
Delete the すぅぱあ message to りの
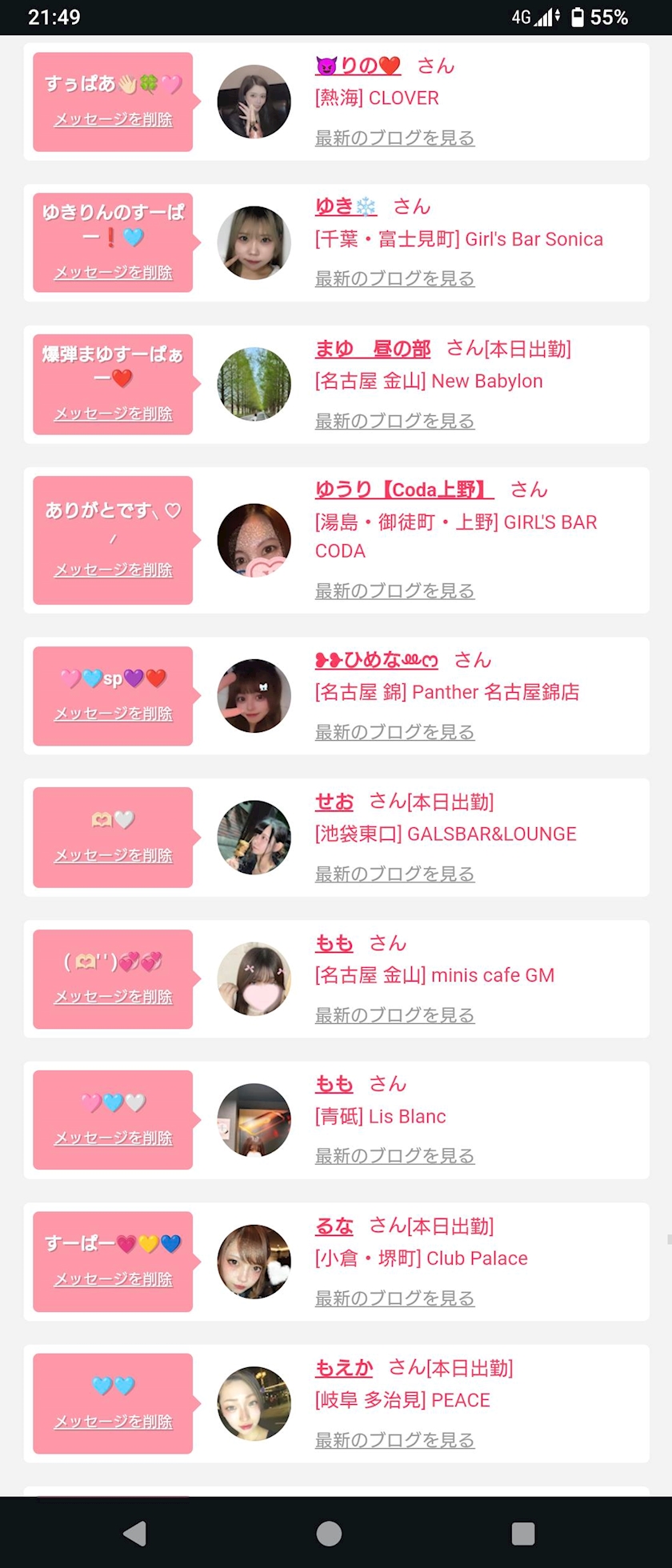click(x=113, y=119)
